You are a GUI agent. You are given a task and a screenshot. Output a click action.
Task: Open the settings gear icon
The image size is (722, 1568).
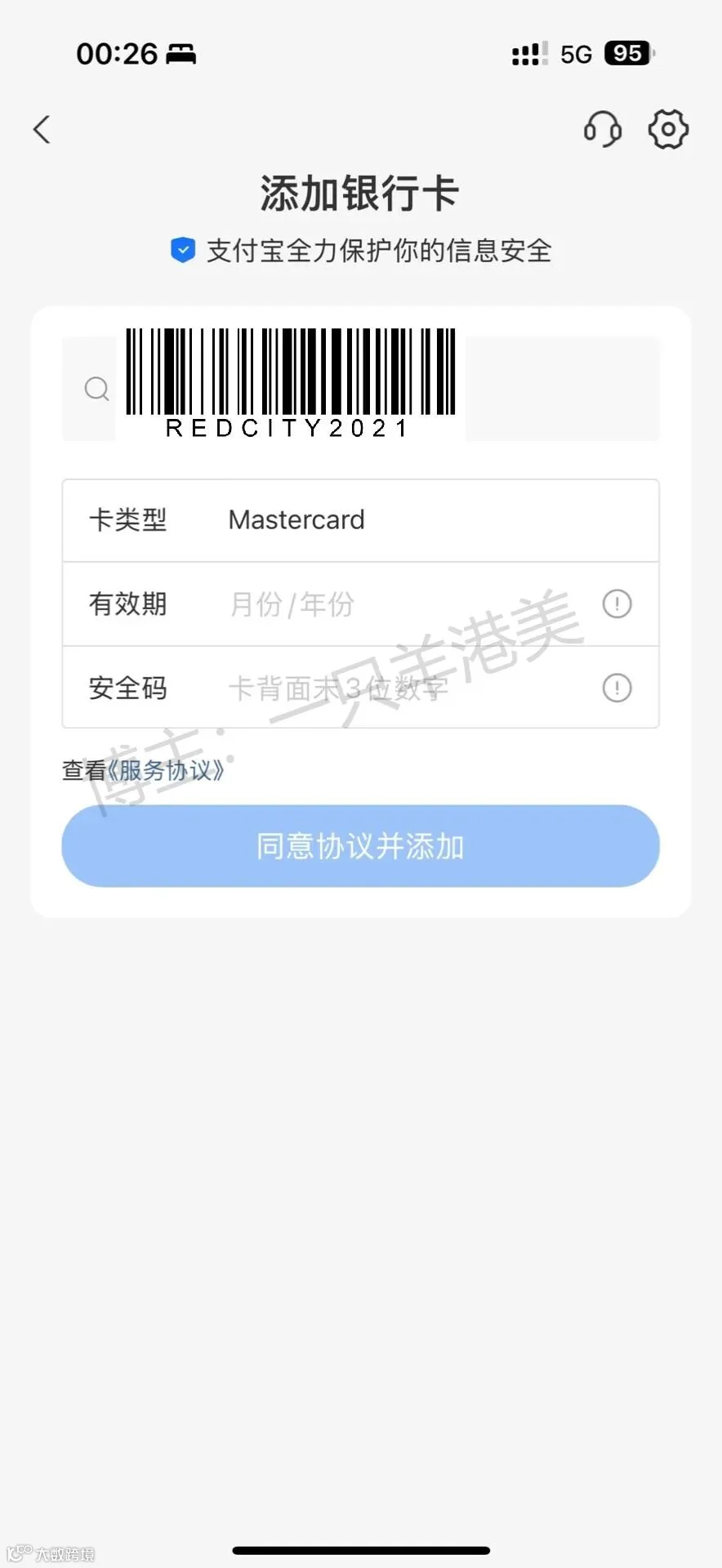click(668, 129)
